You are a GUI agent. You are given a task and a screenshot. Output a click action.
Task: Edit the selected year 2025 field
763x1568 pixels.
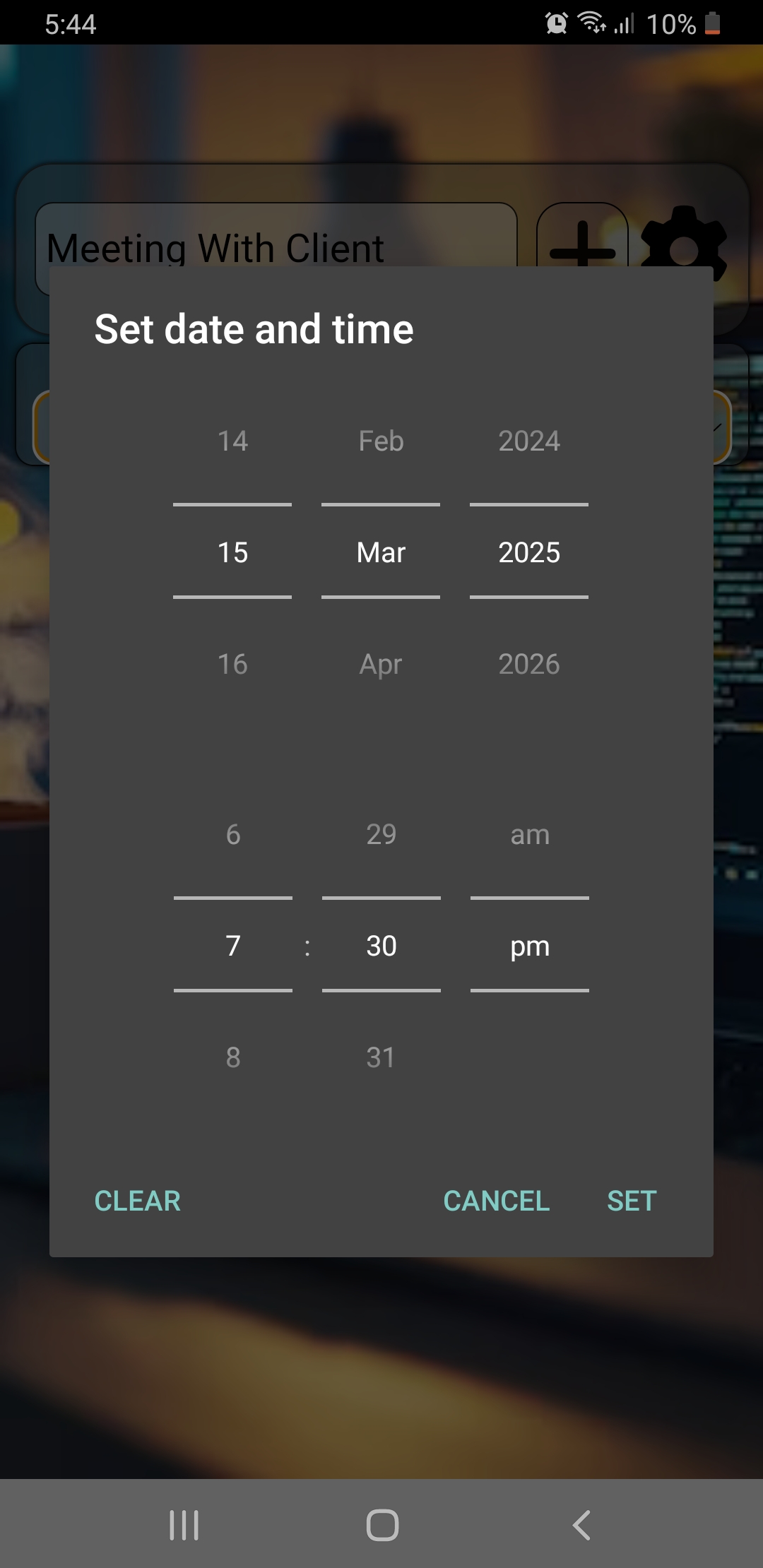coord(529,552)
